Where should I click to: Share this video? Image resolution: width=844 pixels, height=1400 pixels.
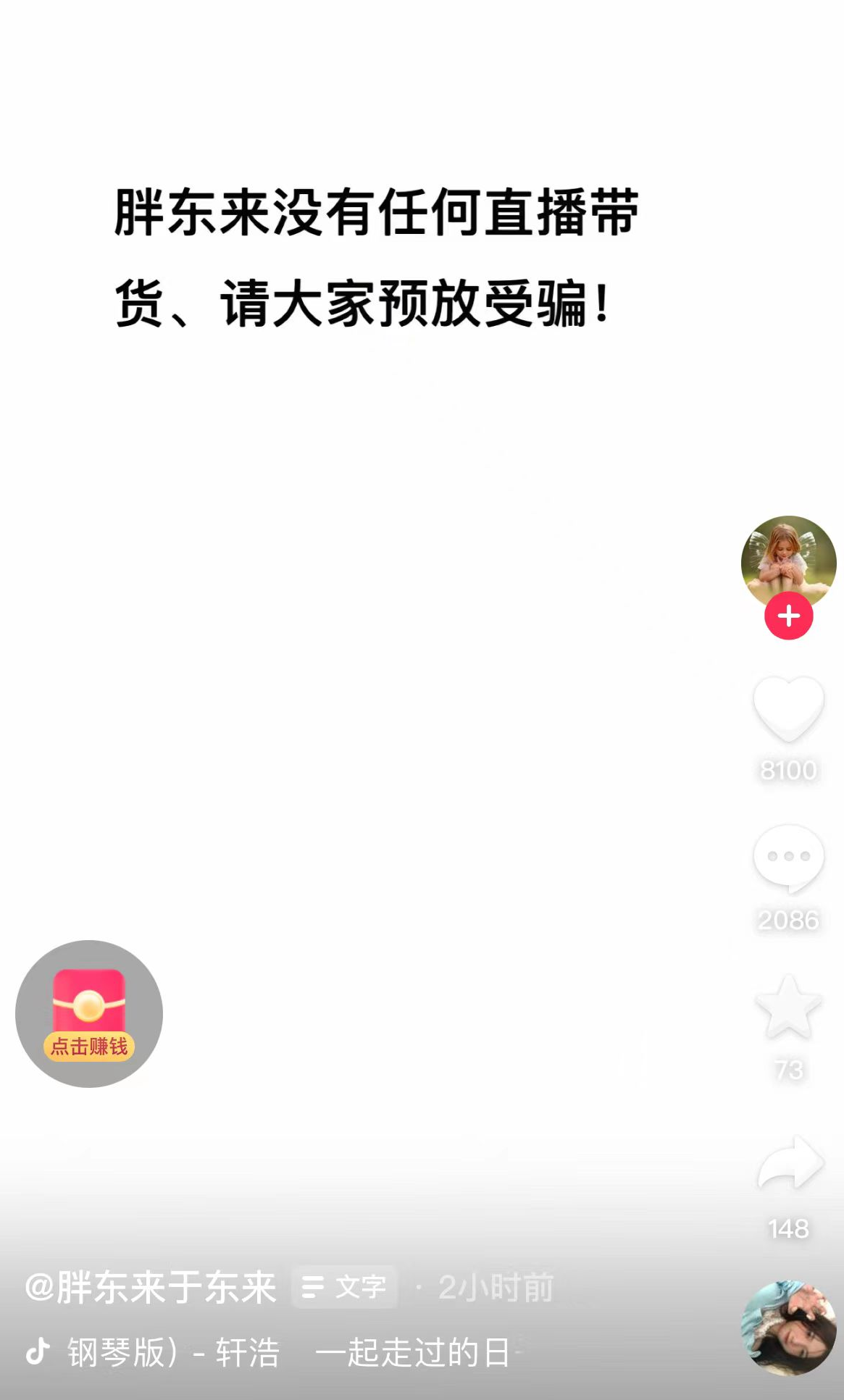click(x=790, y=1162)
